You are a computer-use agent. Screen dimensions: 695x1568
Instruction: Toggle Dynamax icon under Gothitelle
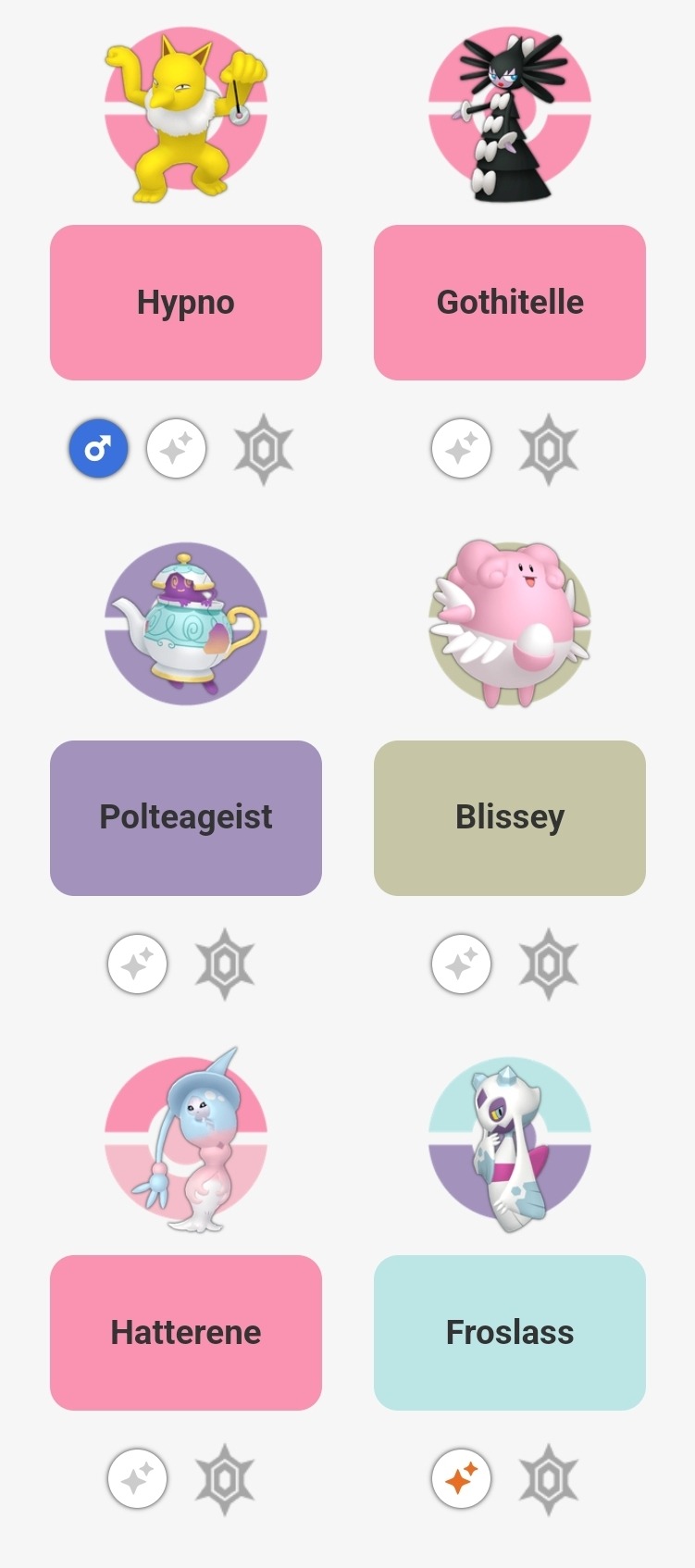pos(549,450)
